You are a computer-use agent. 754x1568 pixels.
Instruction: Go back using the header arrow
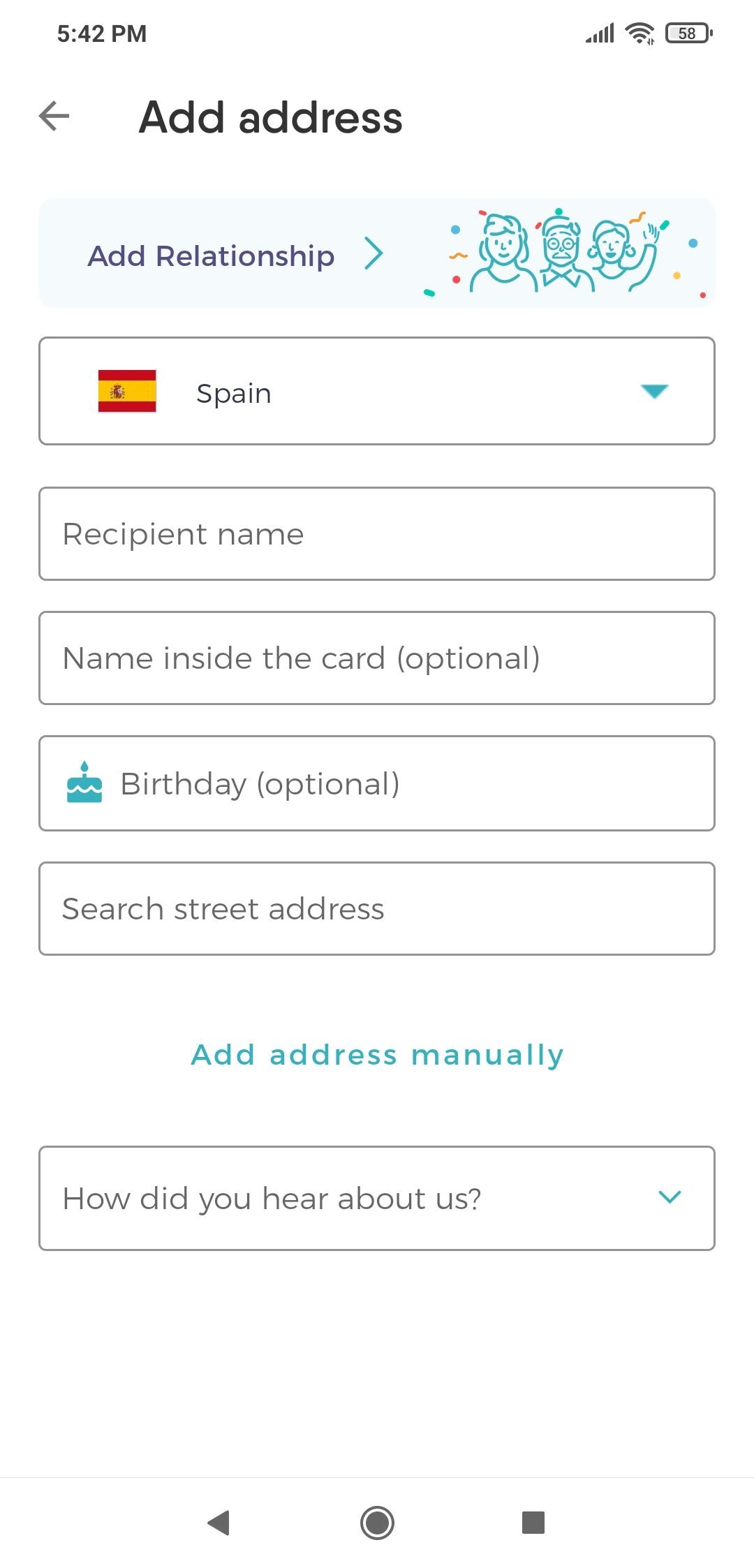[54, 116]
